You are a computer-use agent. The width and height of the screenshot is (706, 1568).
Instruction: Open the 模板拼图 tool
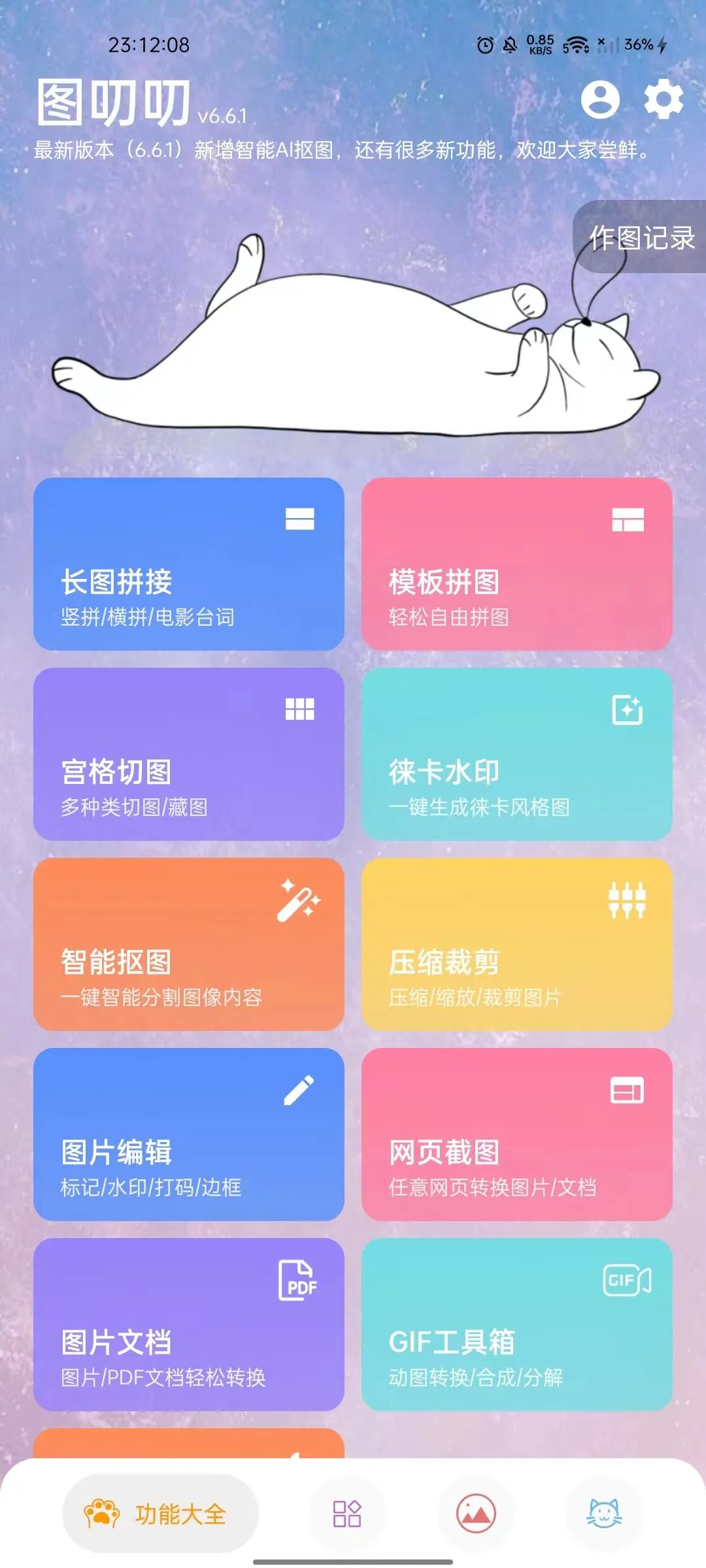tap(516, 564)
